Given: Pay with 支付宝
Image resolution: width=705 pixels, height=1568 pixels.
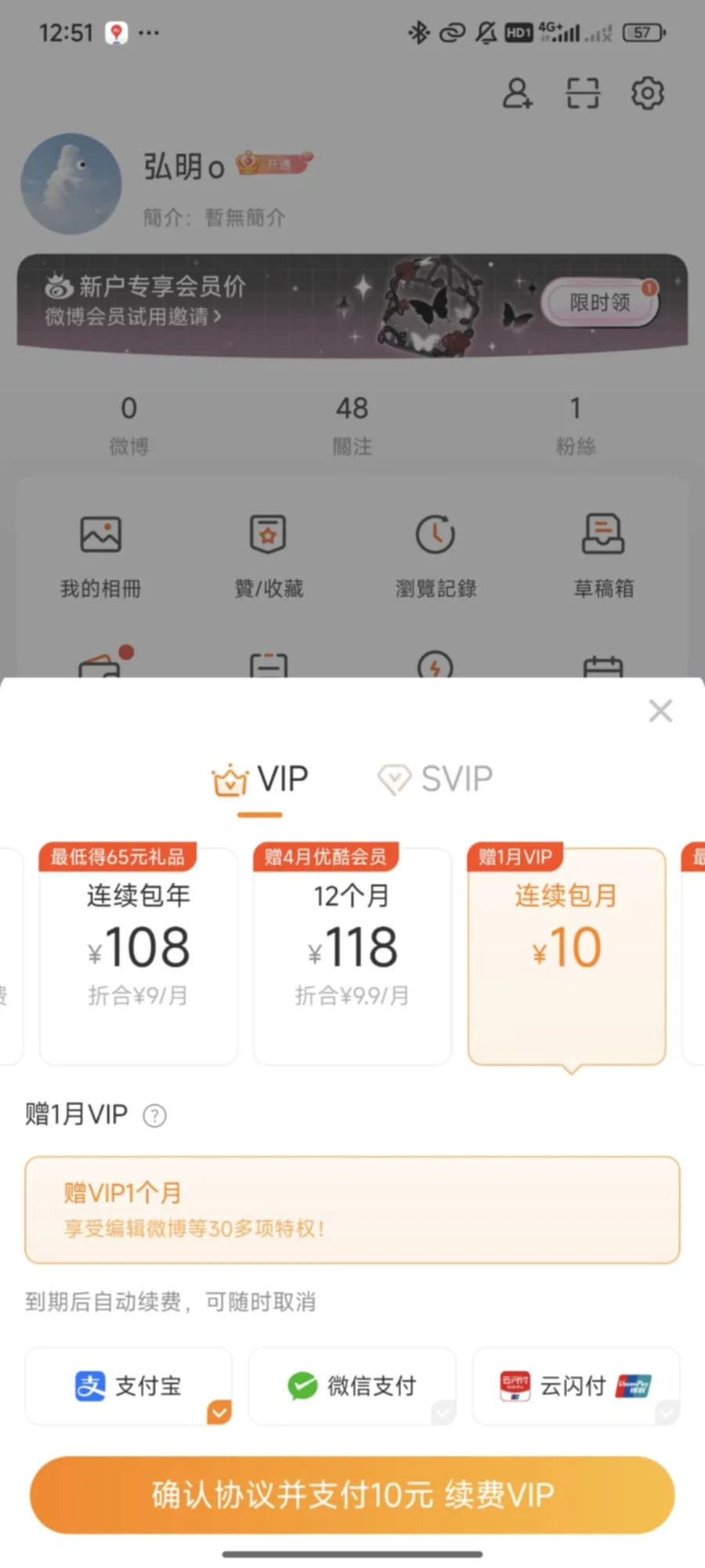Looking at the screenshot, I should tap(128, 1385).
